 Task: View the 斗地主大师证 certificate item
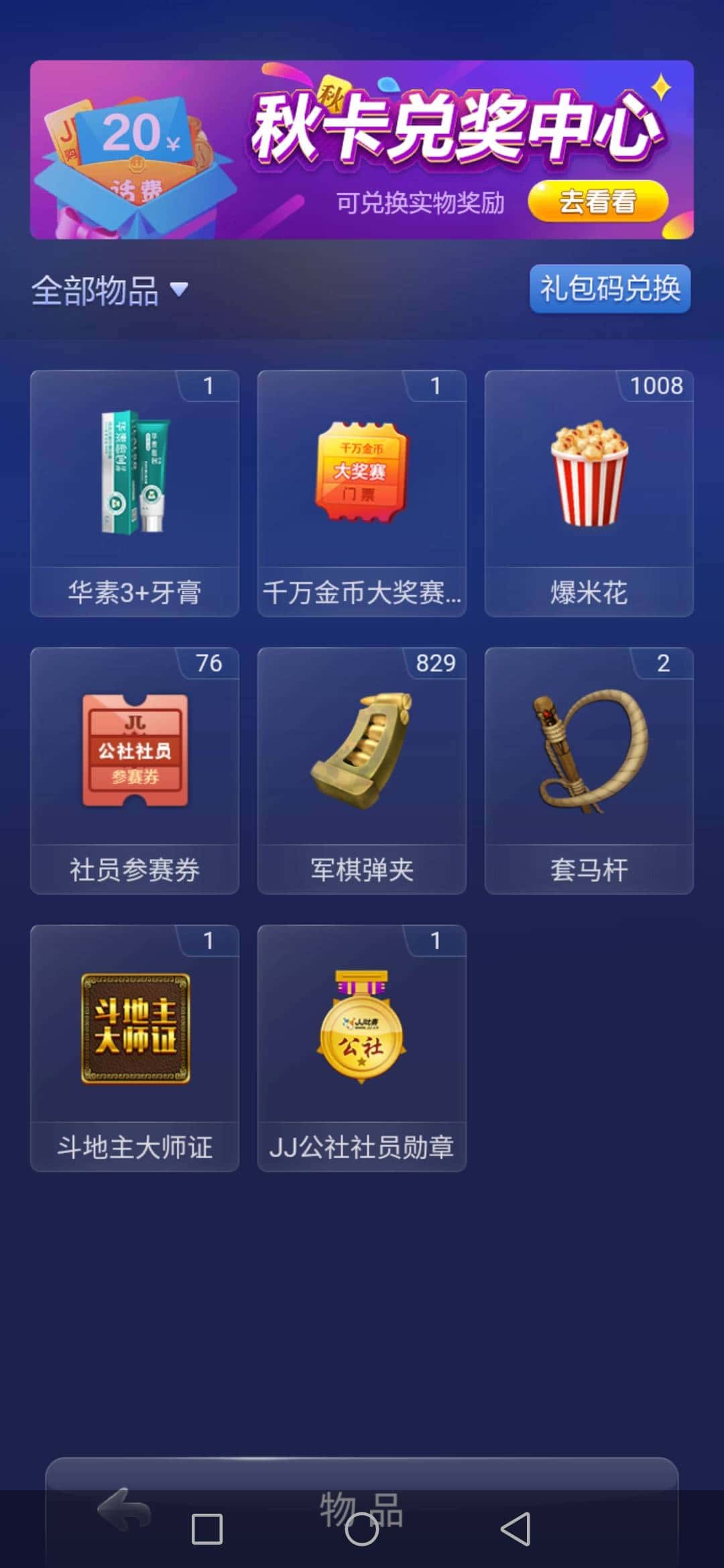click(133, 1045)
